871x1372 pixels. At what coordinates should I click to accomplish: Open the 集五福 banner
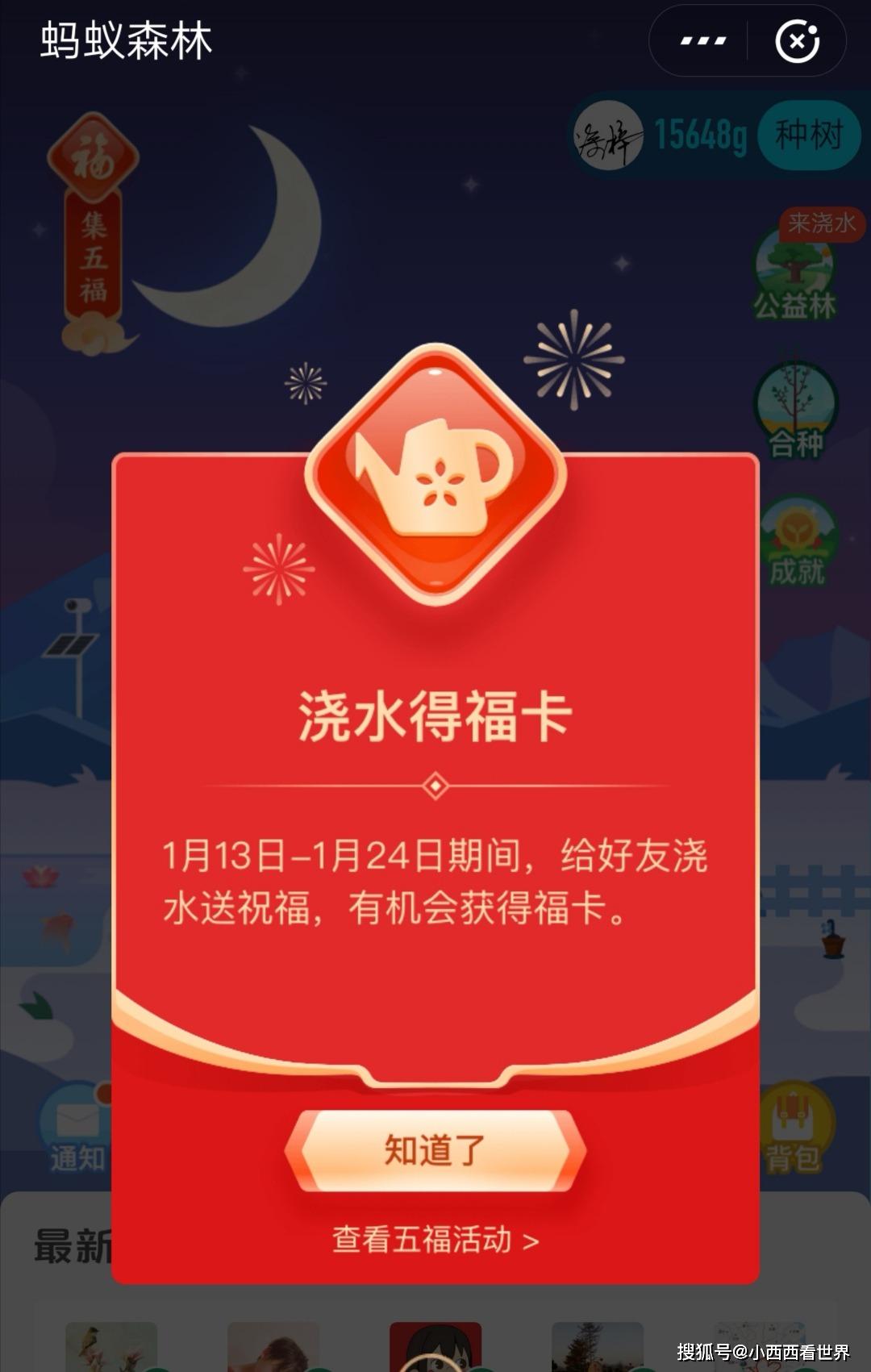pyautogui.click(x=93, y=234)
